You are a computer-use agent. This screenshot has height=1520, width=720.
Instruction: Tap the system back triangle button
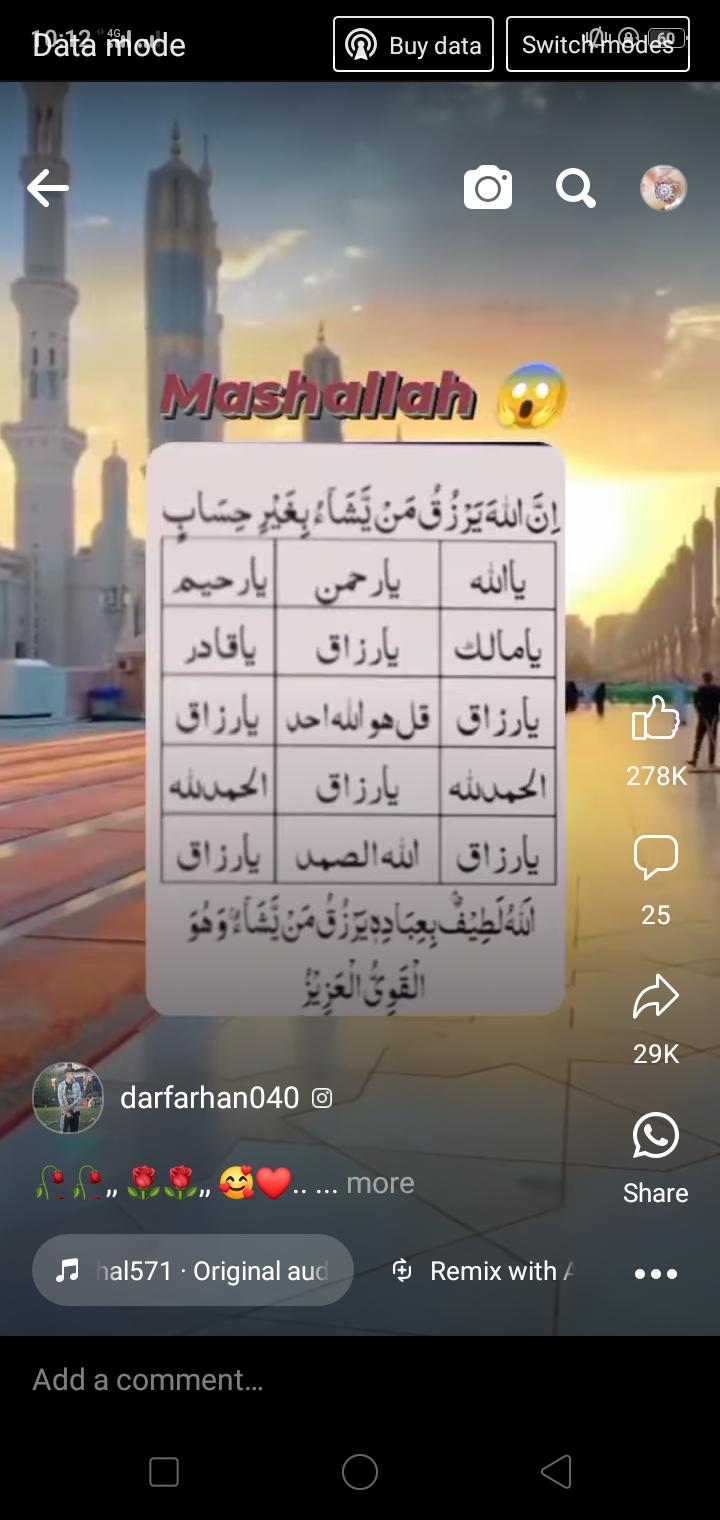click(556, 1471)
